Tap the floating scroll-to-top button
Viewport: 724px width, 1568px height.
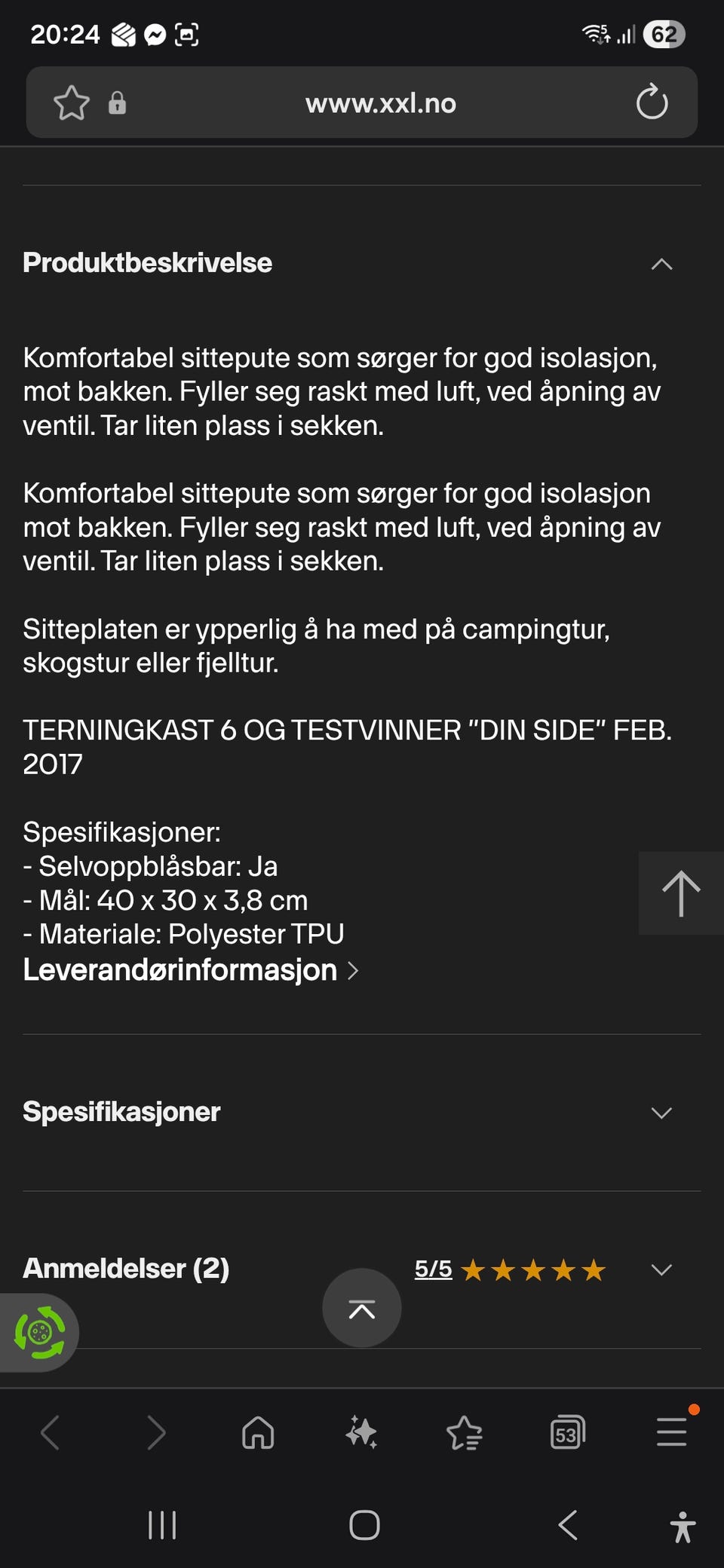tap(361, 1309)
